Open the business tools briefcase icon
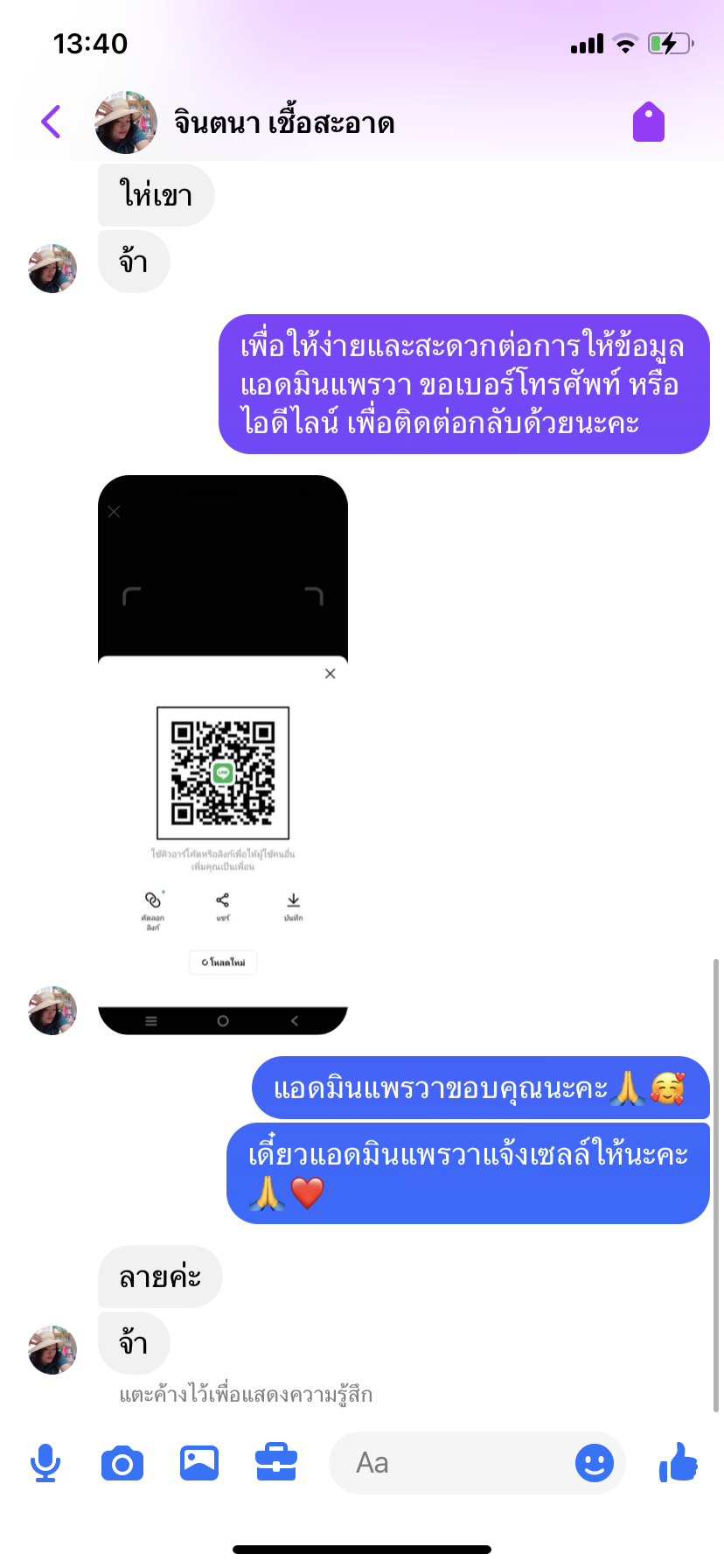Image resolution: width=724 pixels, height=1568 pixels. pos(276,1463)
